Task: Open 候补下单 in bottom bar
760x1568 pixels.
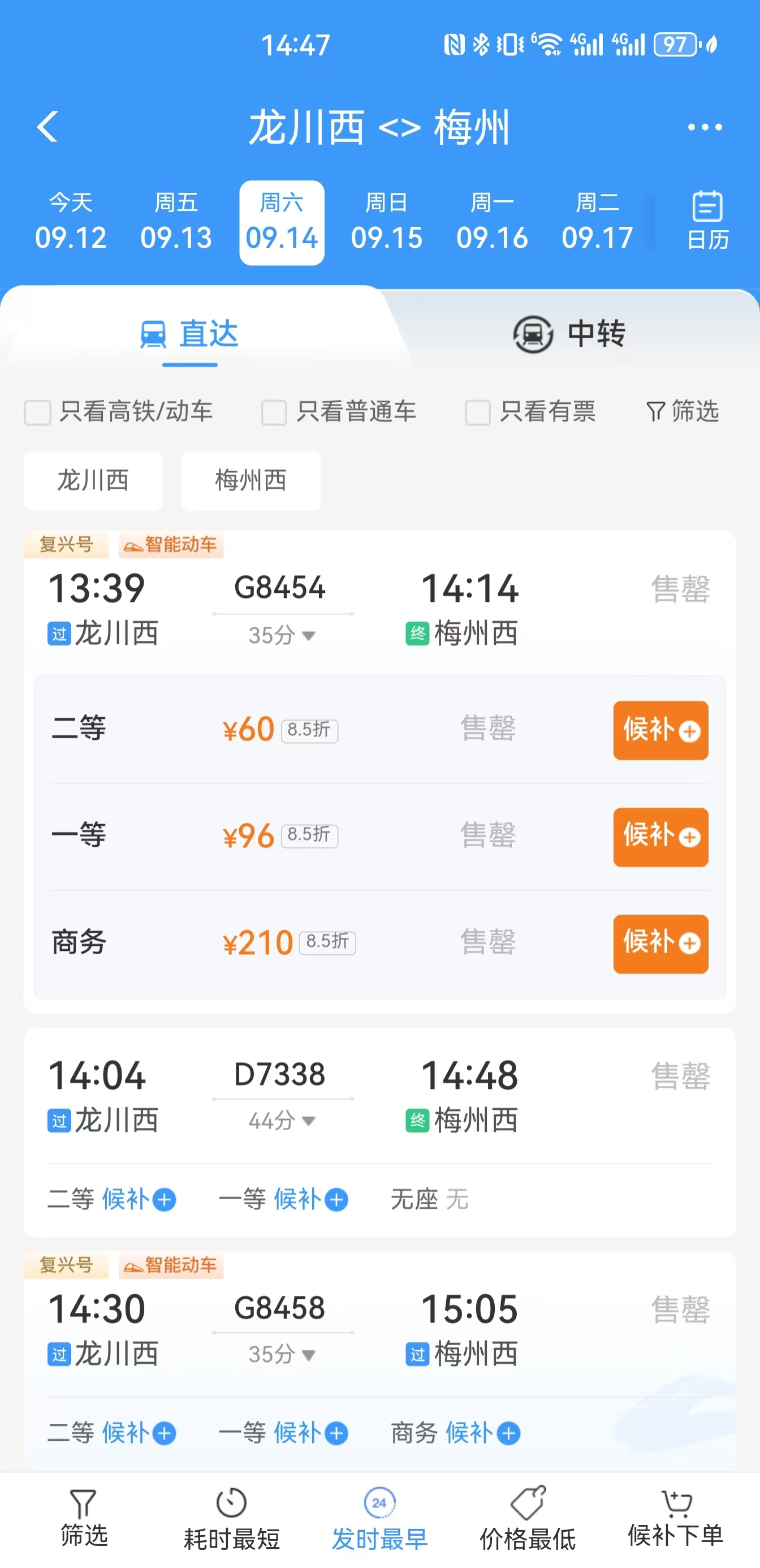Action: click(x=675, y=1519)
